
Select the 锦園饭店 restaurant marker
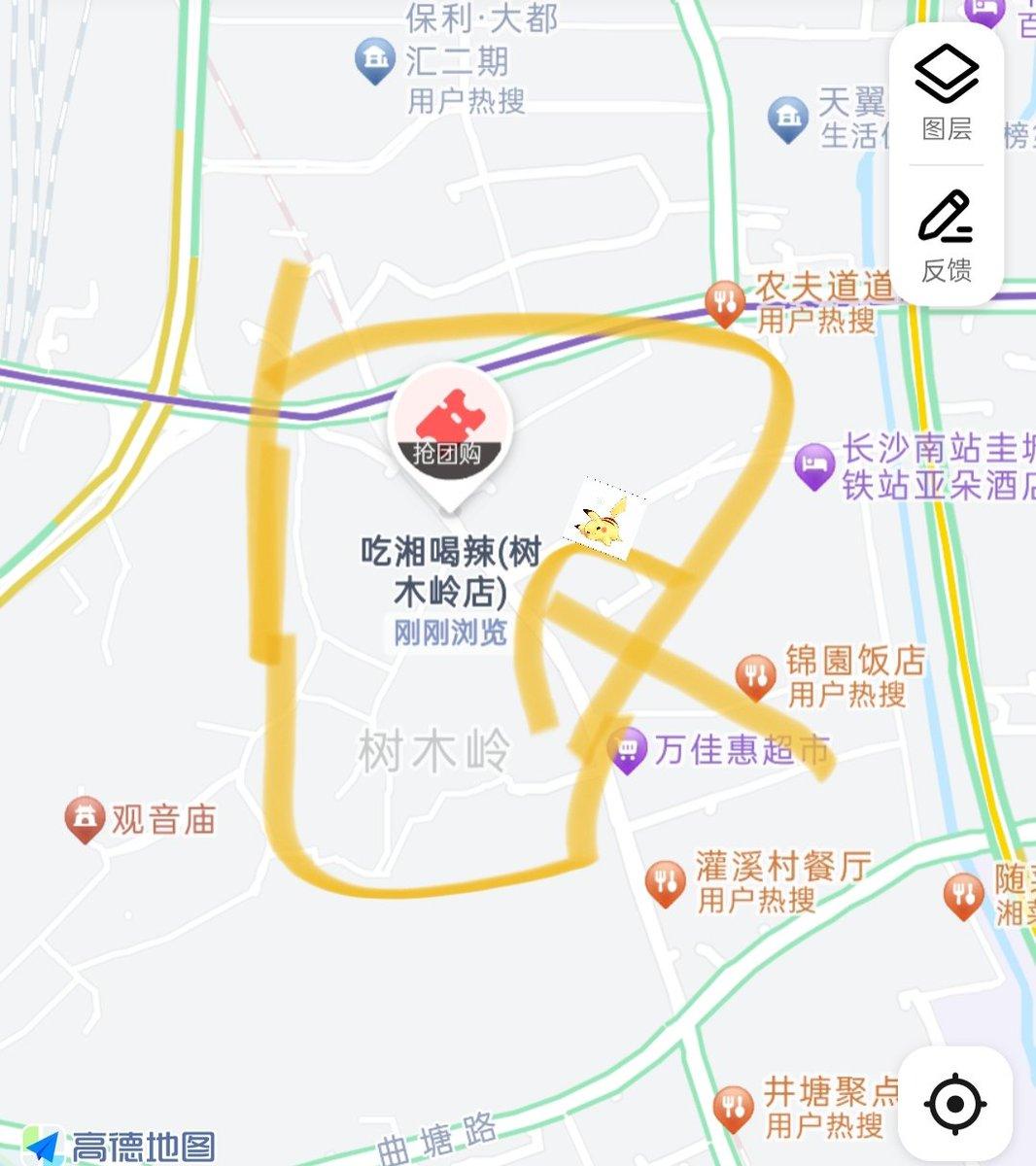[755, 675]
